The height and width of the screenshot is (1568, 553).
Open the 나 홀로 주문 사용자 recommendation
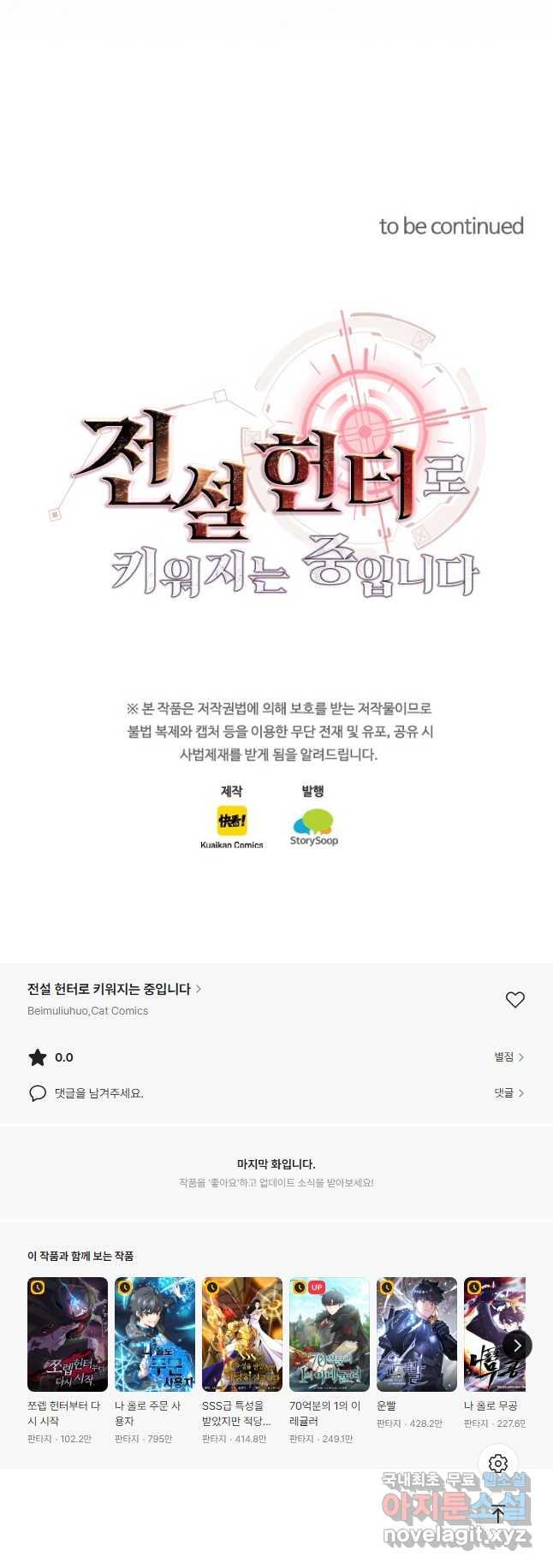(x=155, y=1334)
